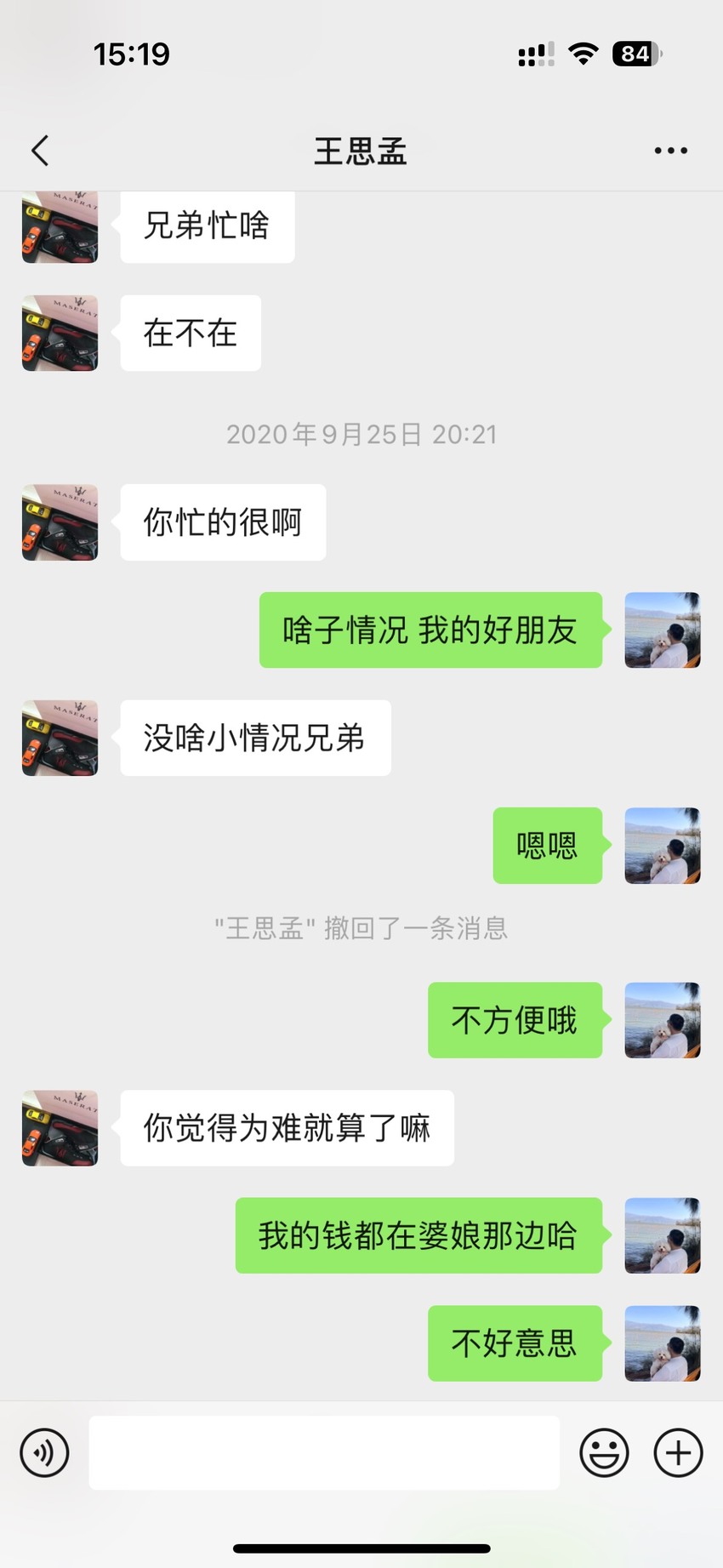This screenshot has width=723, height=1568.
Task: Open the emoji sticker panel
Action: [604, 1452]
